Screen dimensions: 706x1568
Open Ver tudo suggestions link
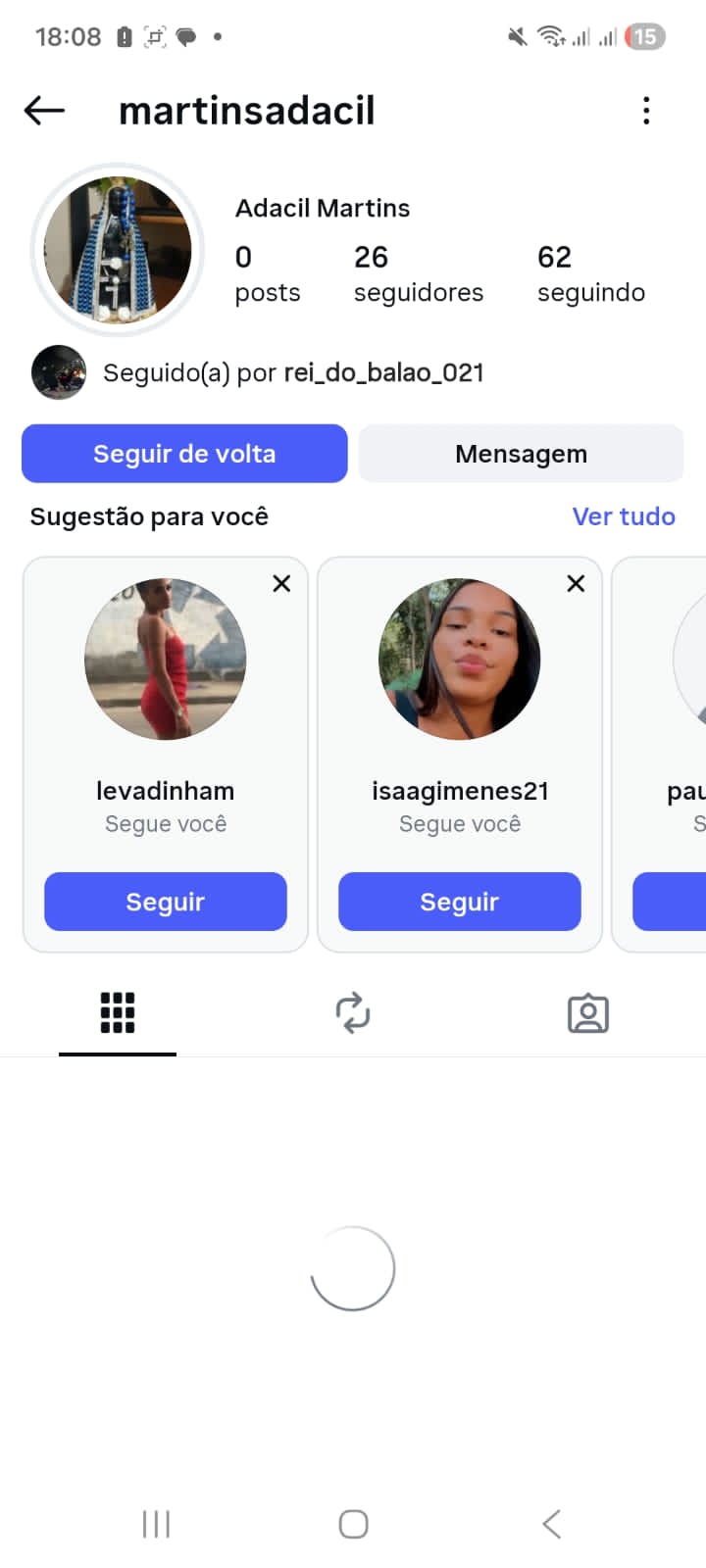(x=624, y=516)
